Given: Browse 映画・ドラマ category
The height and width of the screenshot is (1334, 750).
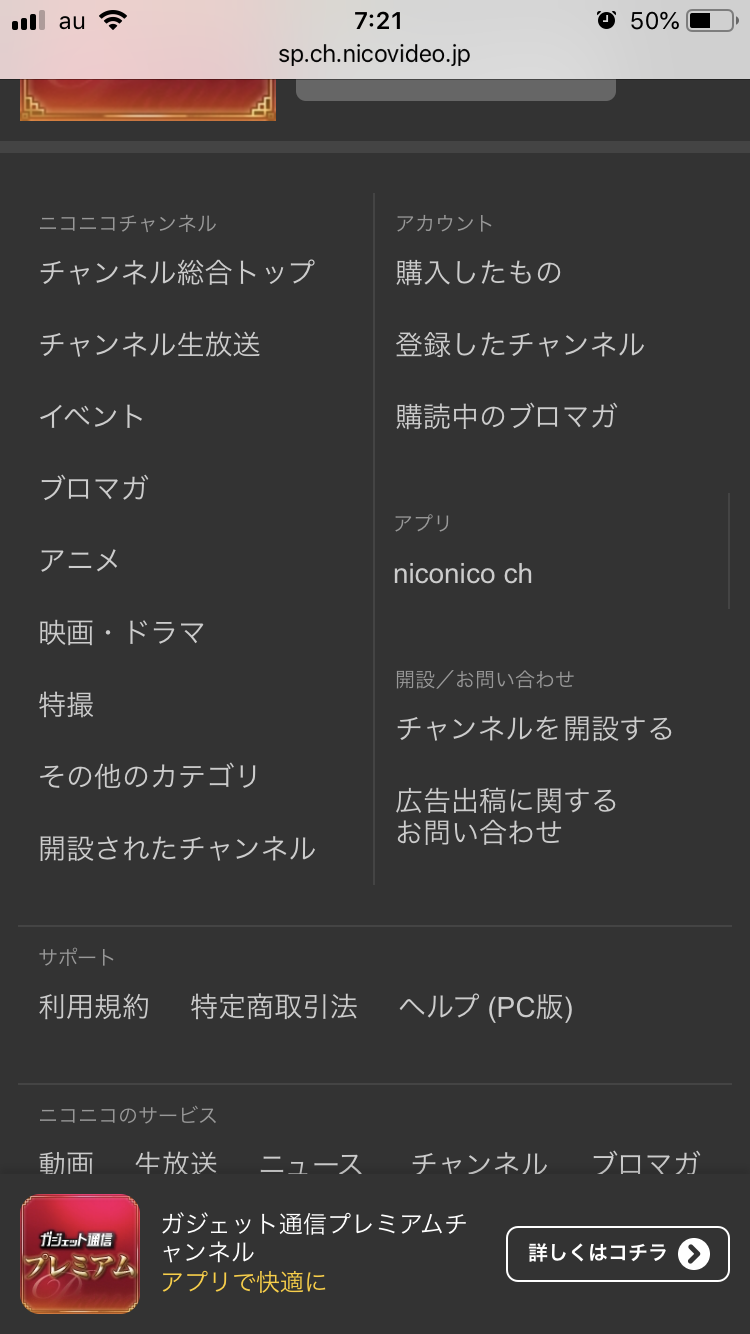Looking at the screenshot, I should [122, 632].
